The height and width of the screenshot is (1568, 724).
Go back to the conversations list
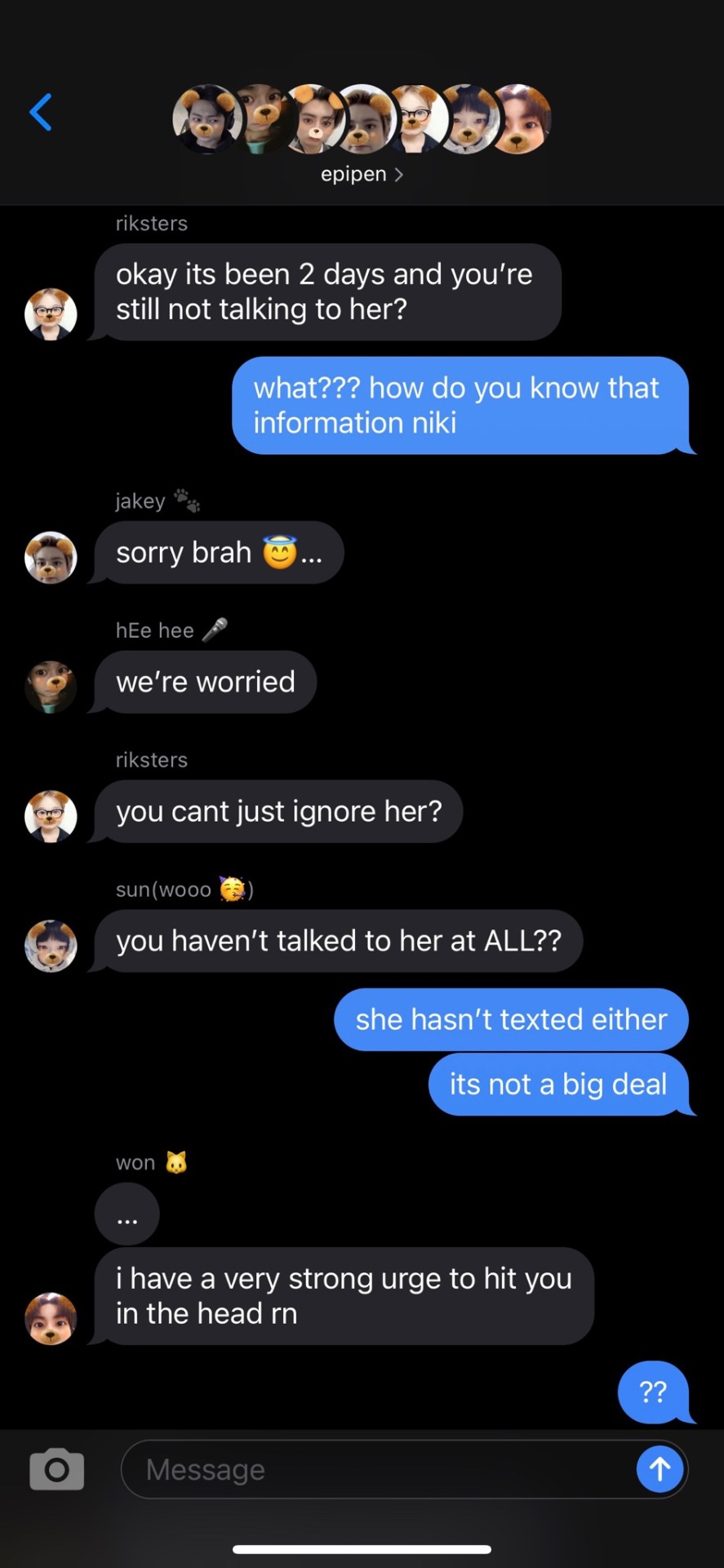41,112
